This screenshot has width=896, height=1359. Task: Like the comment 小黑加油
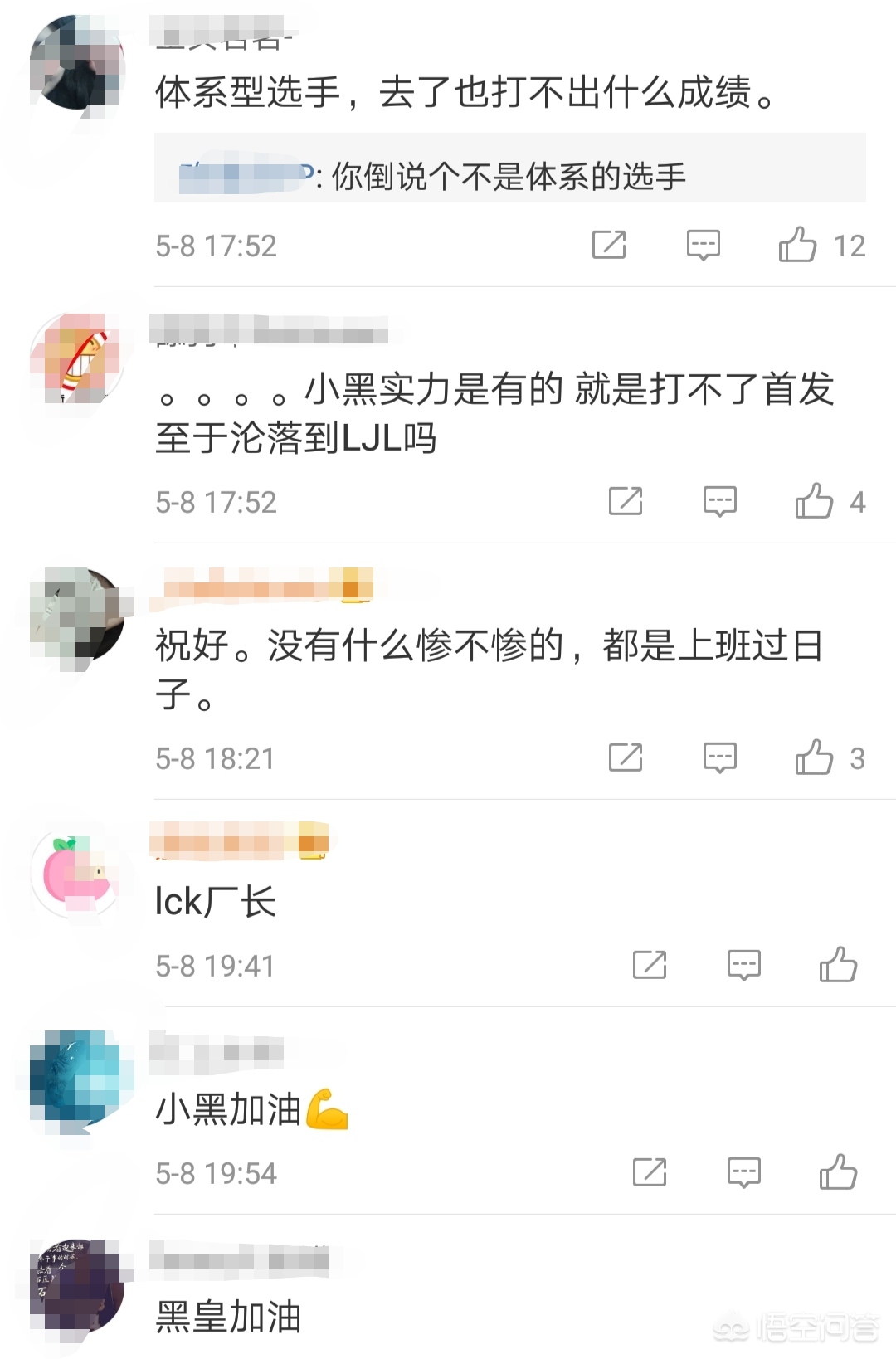point(838,1172)
